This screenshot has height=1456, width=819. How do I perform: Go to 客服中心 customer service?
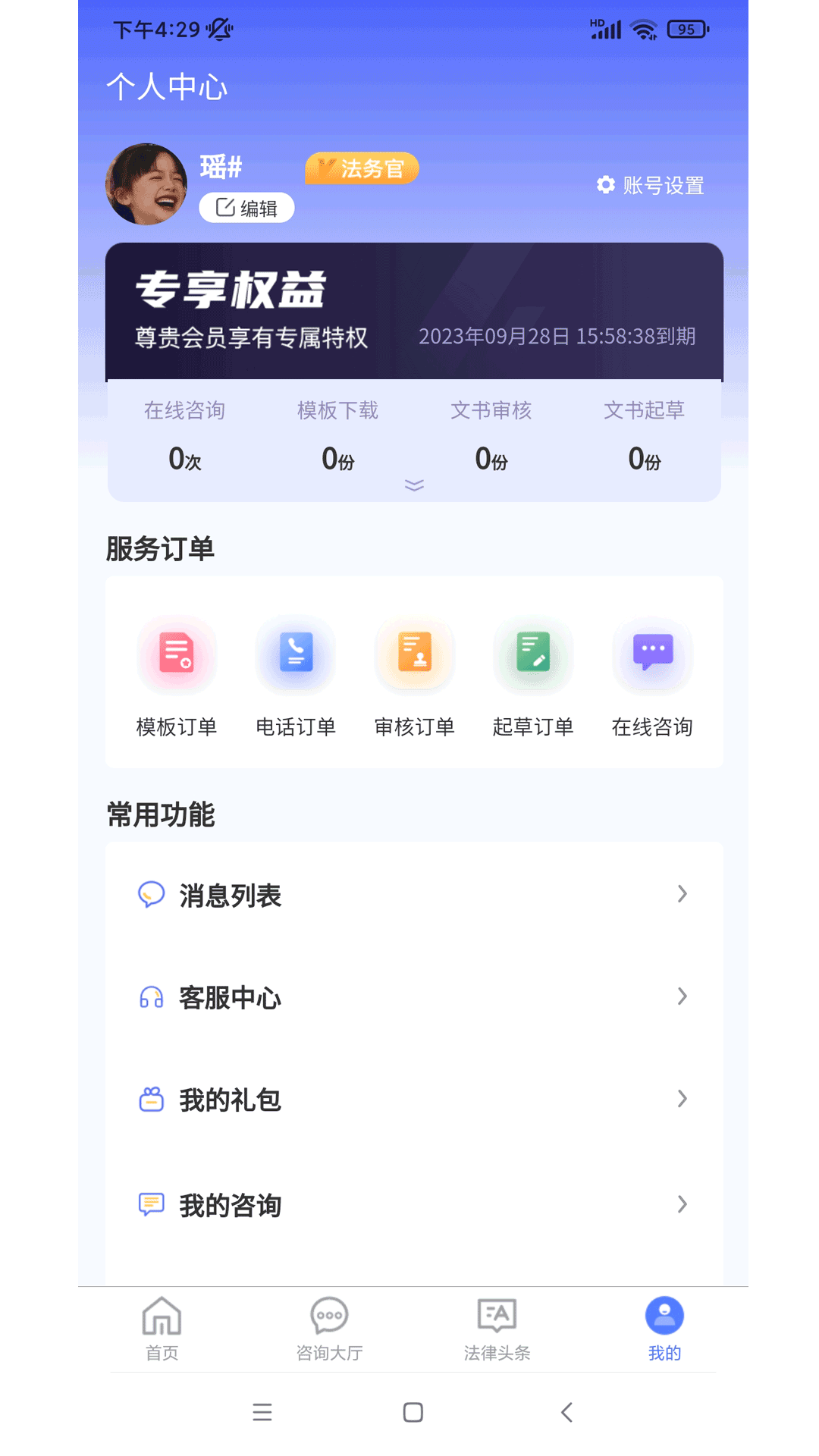tap(413, 997)
